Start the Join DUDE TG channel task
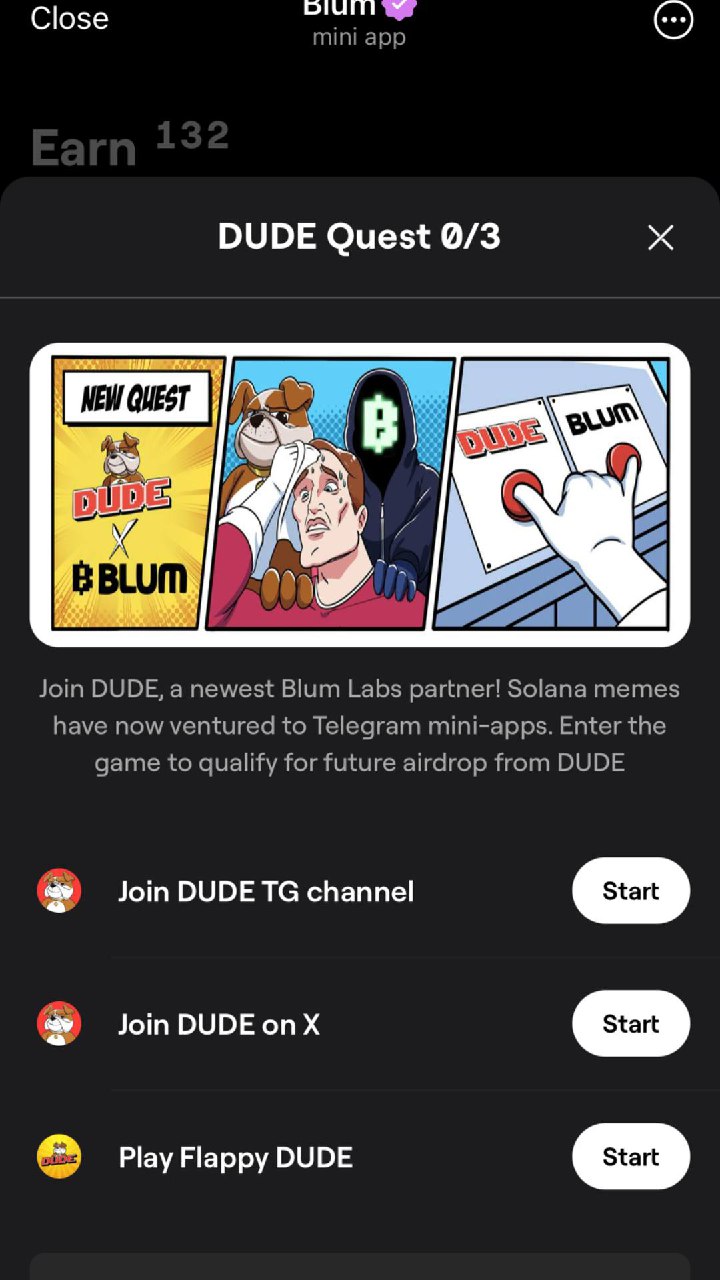Screen dimensions: 720x1280 tap(630, 890)
